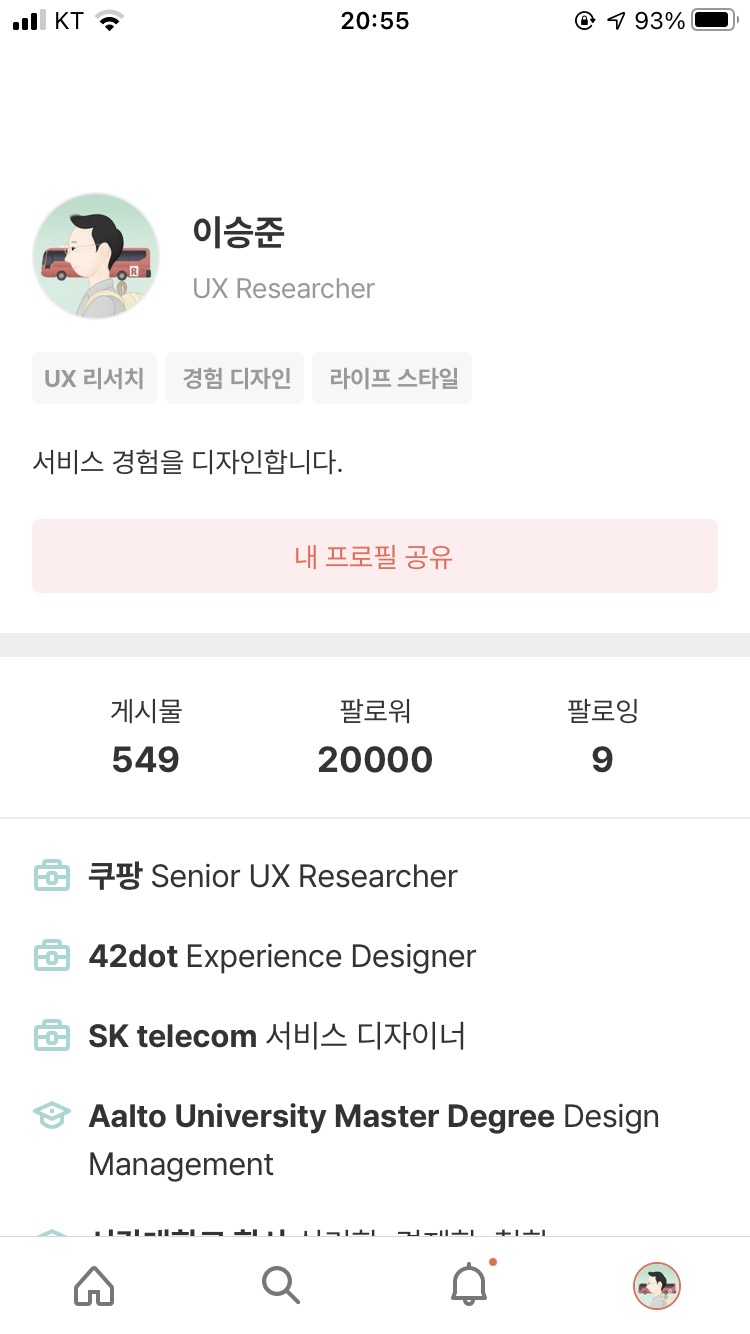
Task: Go to the home tab
Action: (94, 1284)
